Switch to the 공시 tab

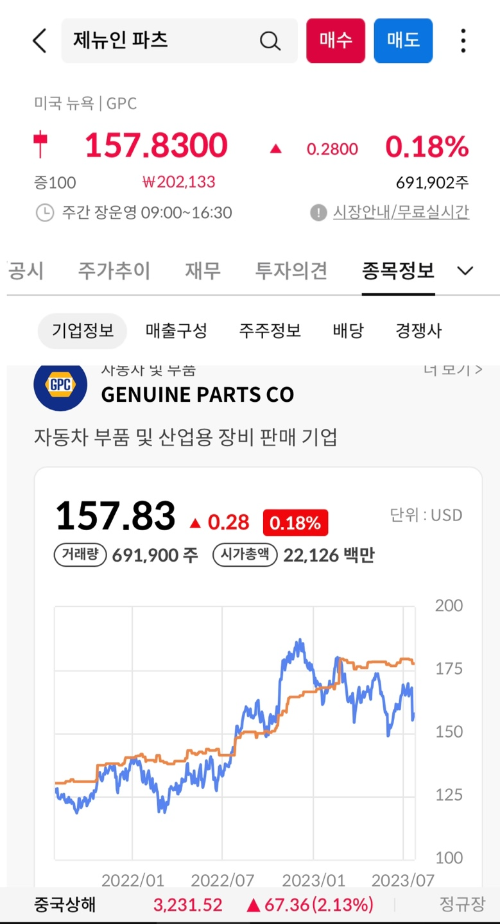click(26, 271)
